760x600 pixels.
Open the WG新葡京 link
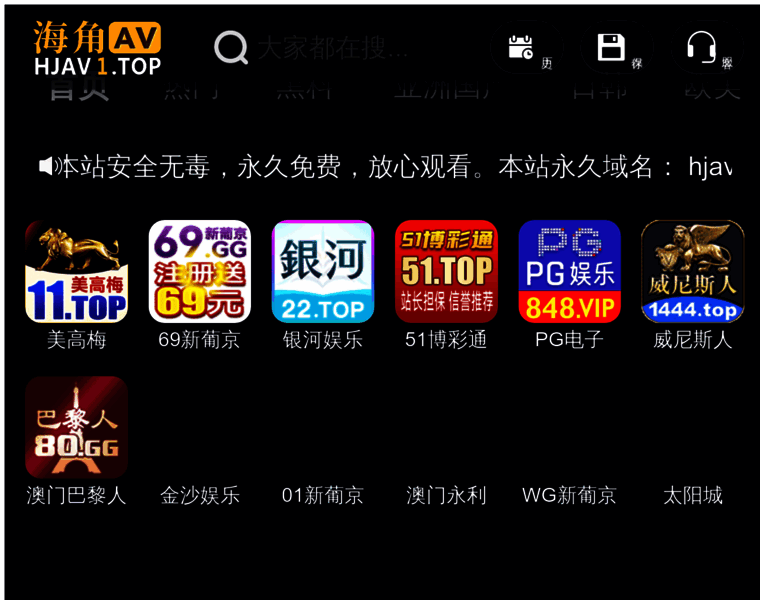(x=569, y=495)
